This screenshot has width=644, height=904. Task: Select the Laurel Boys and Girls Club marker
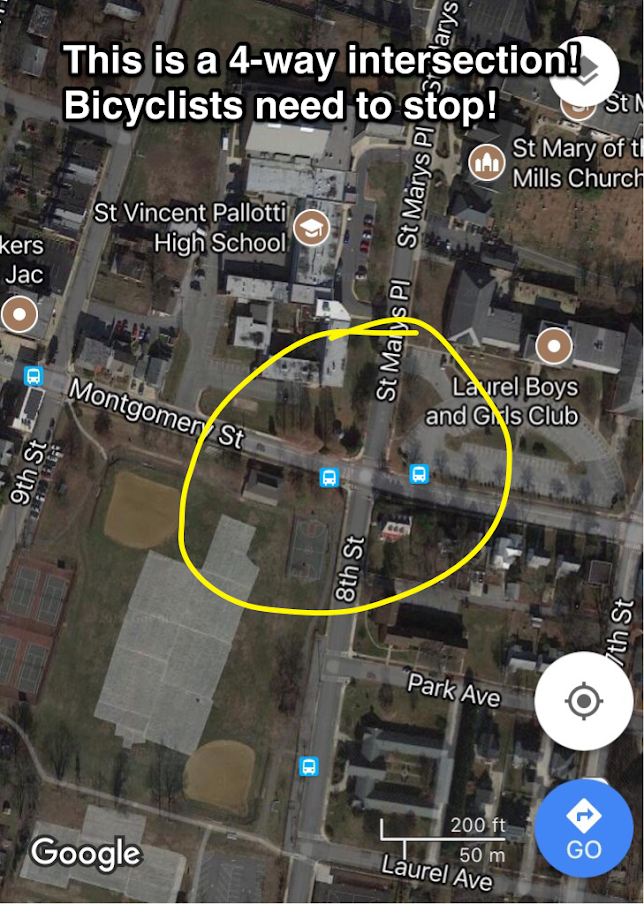point(553,347)
